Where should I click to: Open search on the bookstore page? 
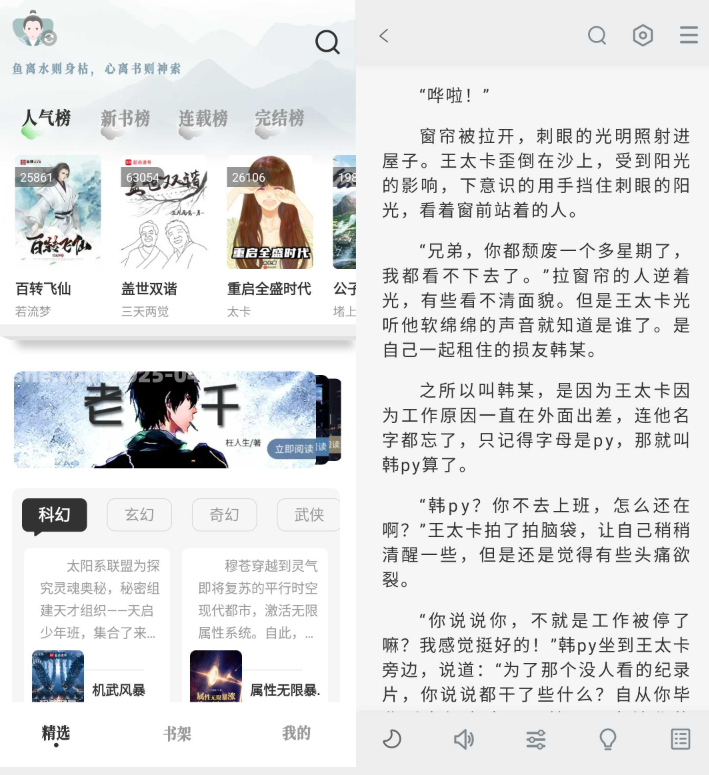327,42
